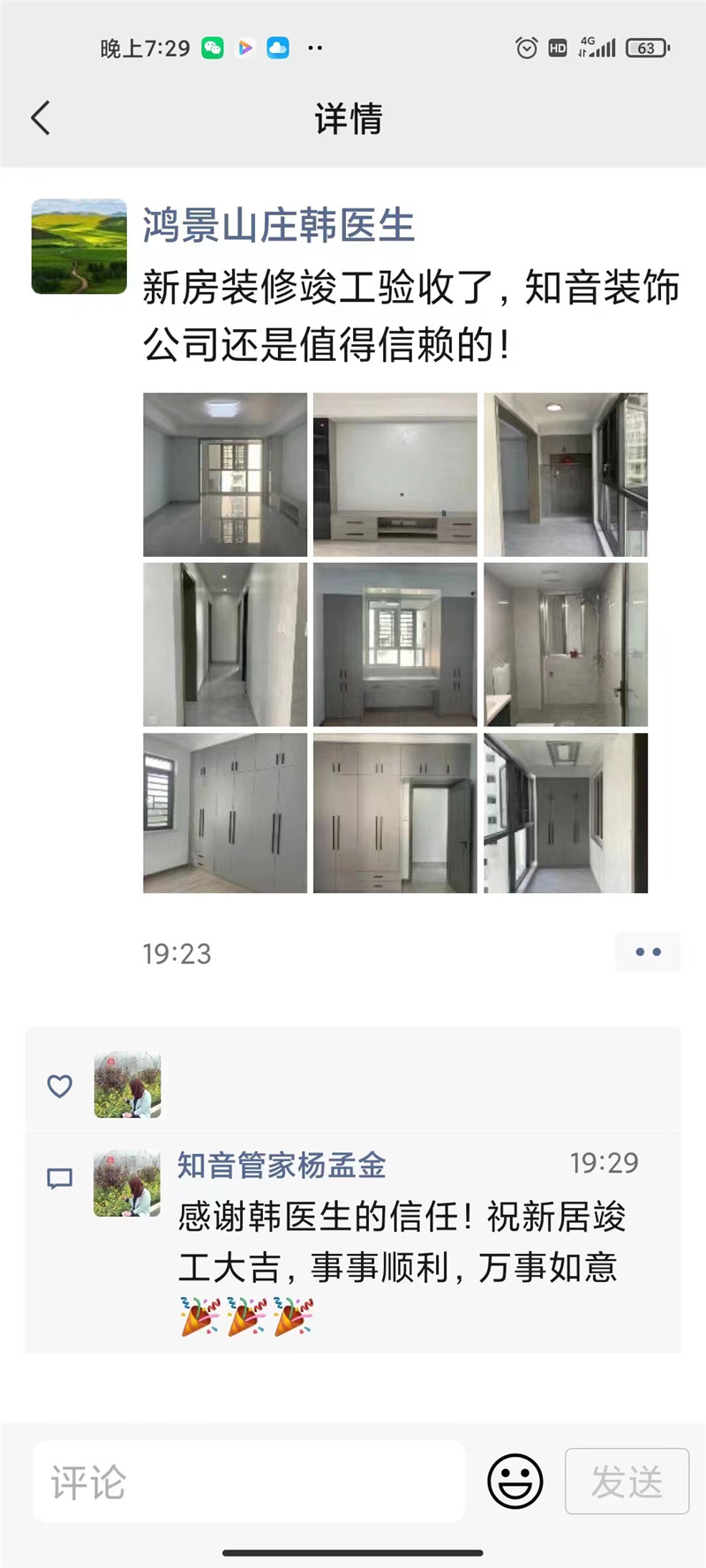Tap the alarm clock status icon
The height and width of the screenshot is (1568, 706).
(x=525, y=49)
